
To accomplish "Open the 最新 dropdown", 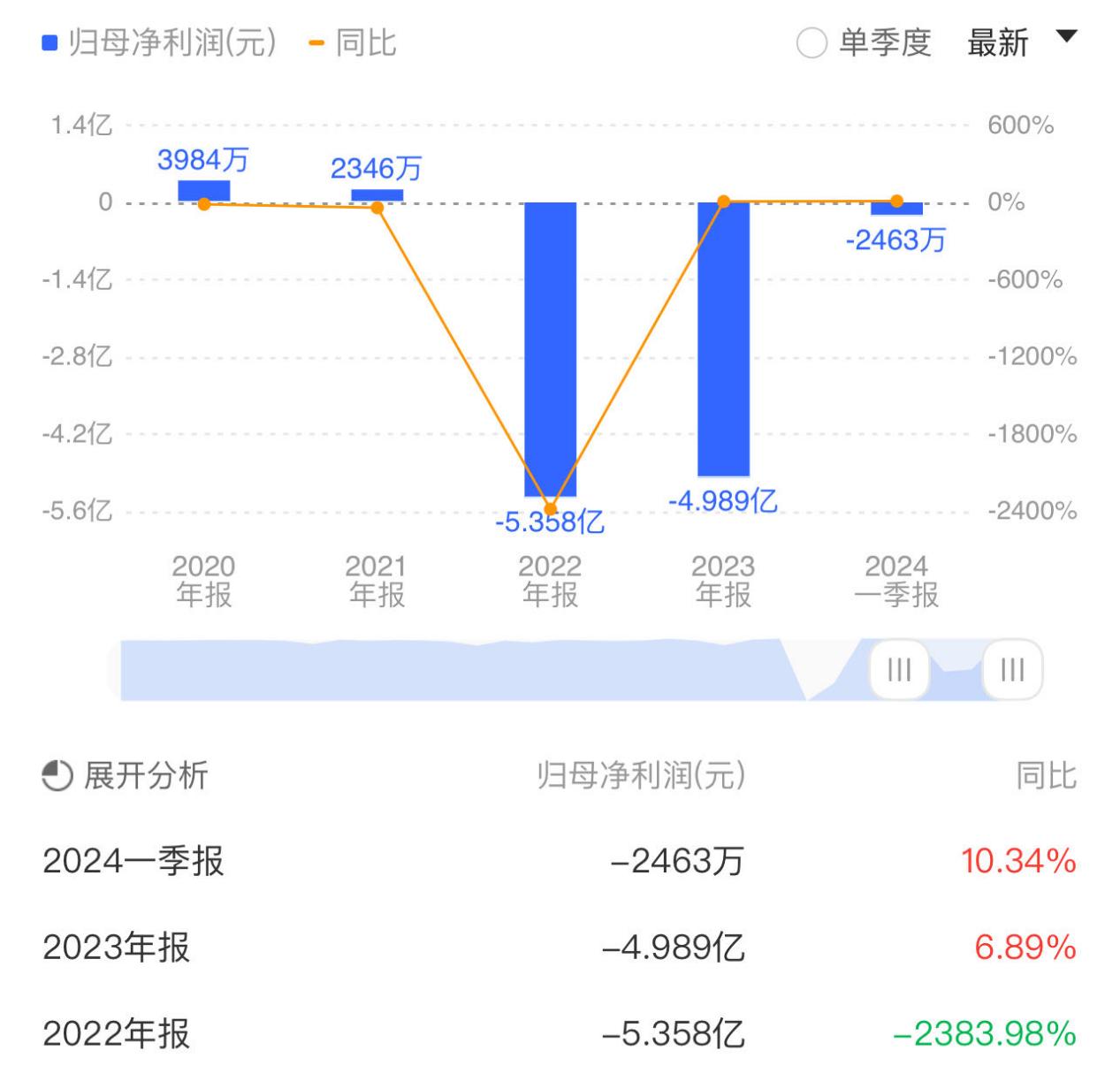I will pyautogui.click(x=1022, y=42).
